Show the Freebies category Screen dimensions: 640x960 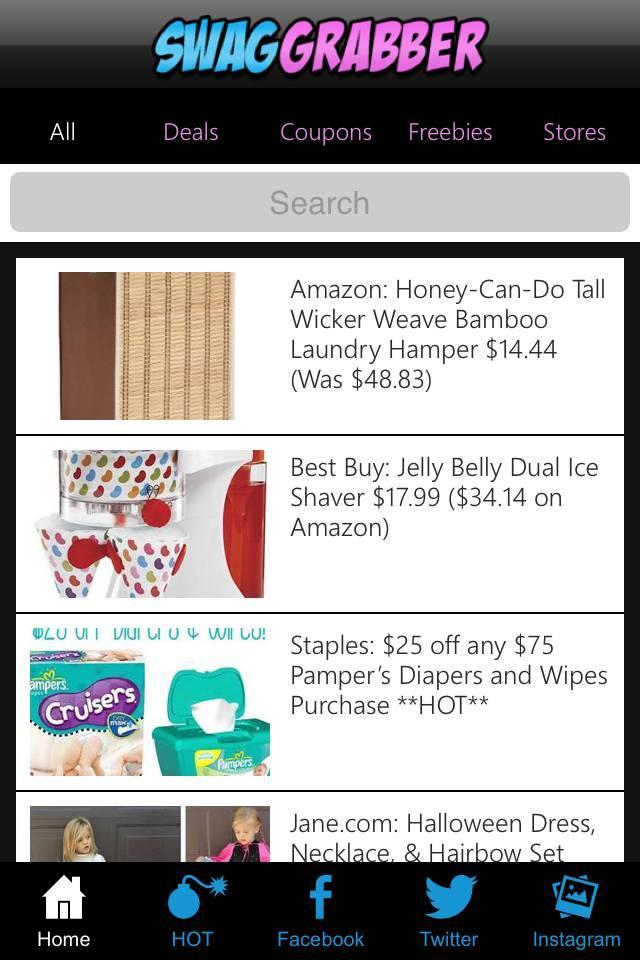coord(450,132)
